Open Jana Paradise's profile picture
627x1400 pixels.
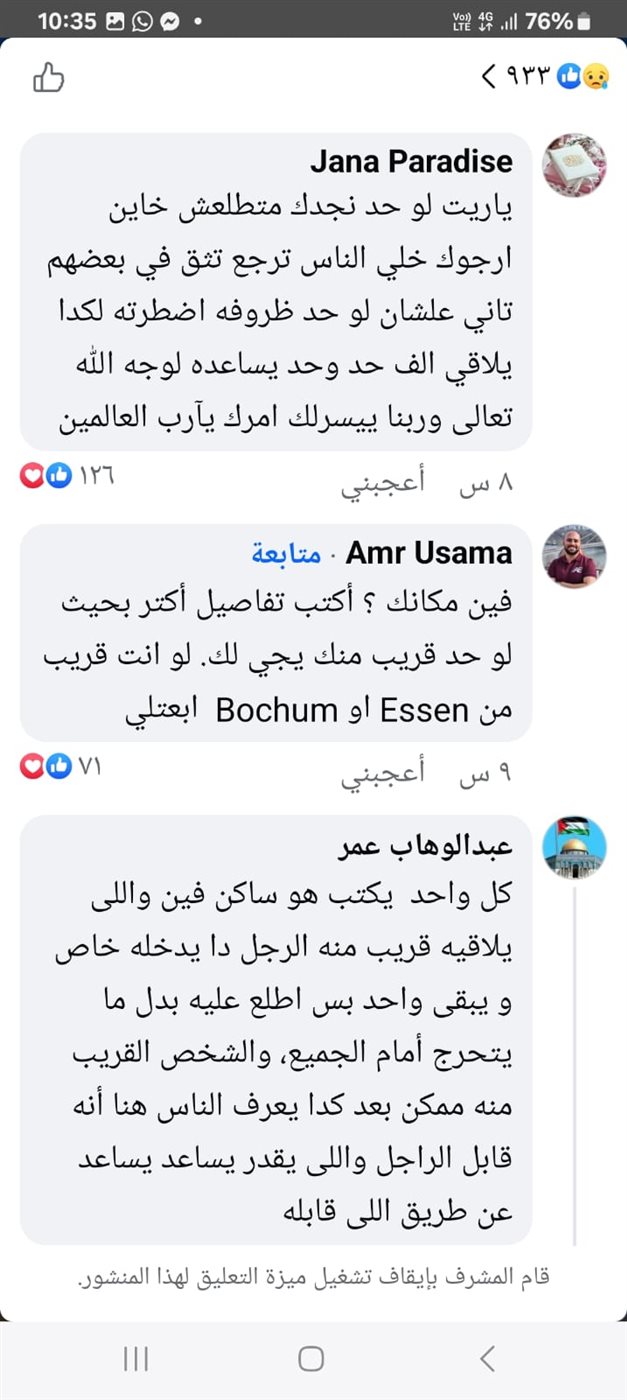[x=574, y=166]
